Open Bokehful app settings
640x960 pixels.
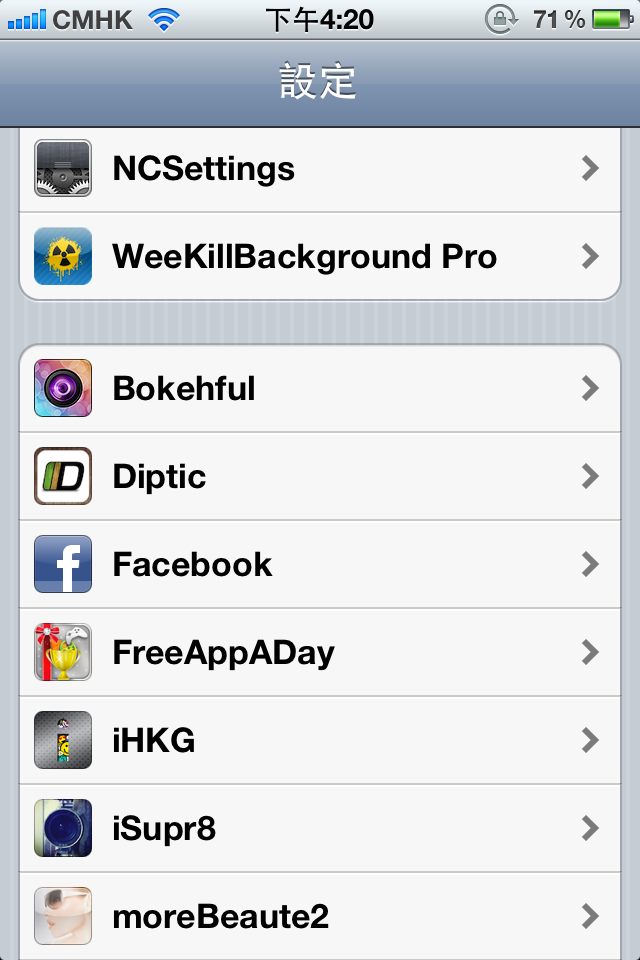click(320, 388)
